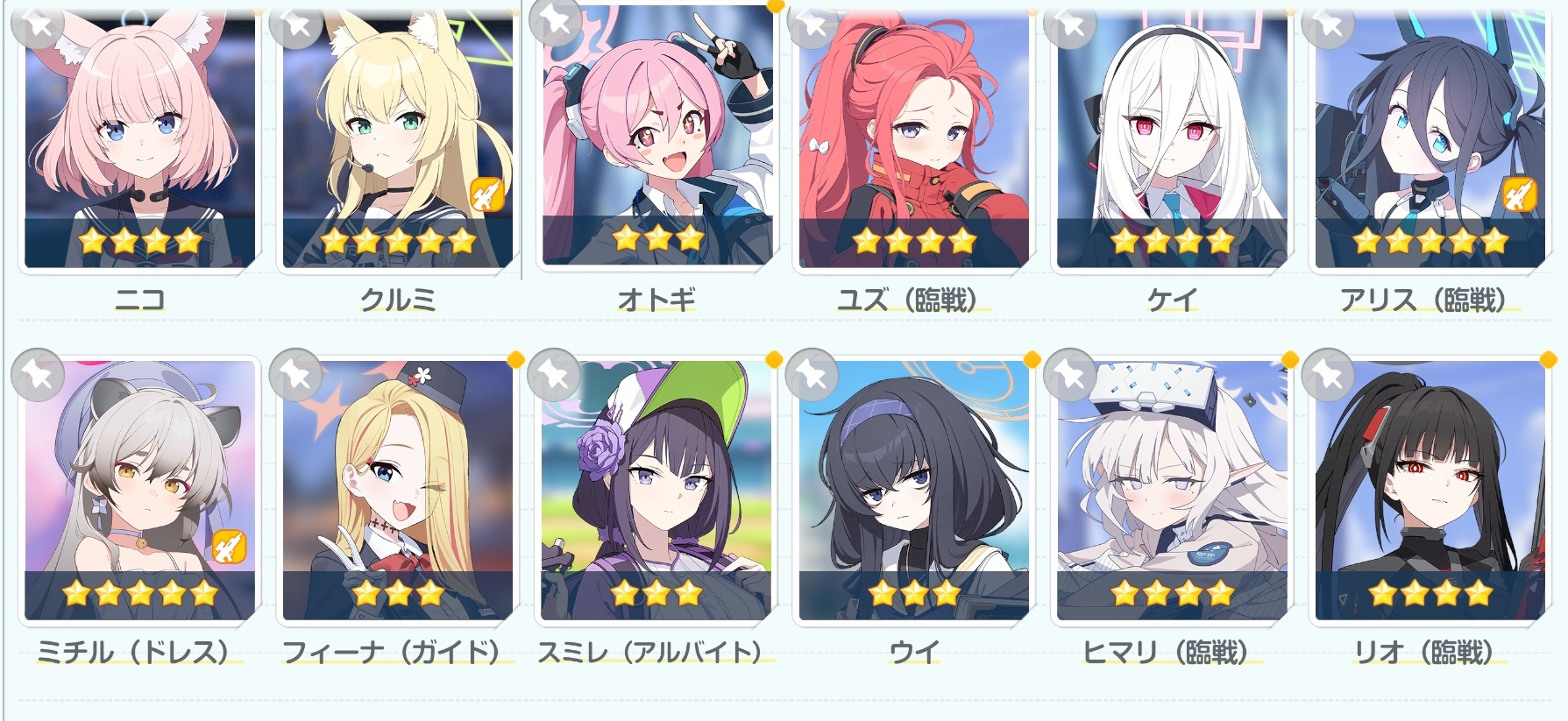Pin スミレ（アルバイト） with the pin icon
The height and width of the screenshot is (721, 1568).
click(554, 375)
